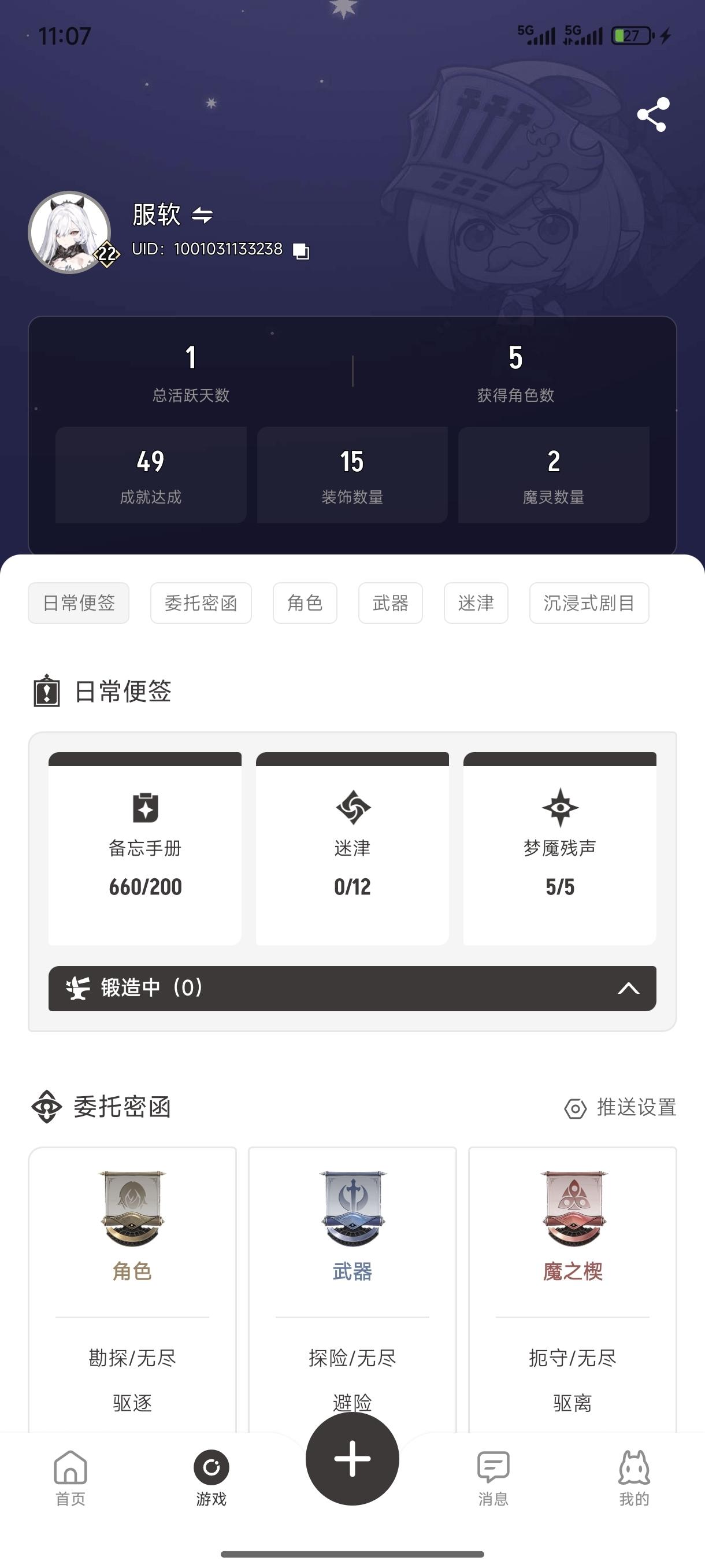Select the 角色 chip
The image size is (705, 1568).
(305, 603)
